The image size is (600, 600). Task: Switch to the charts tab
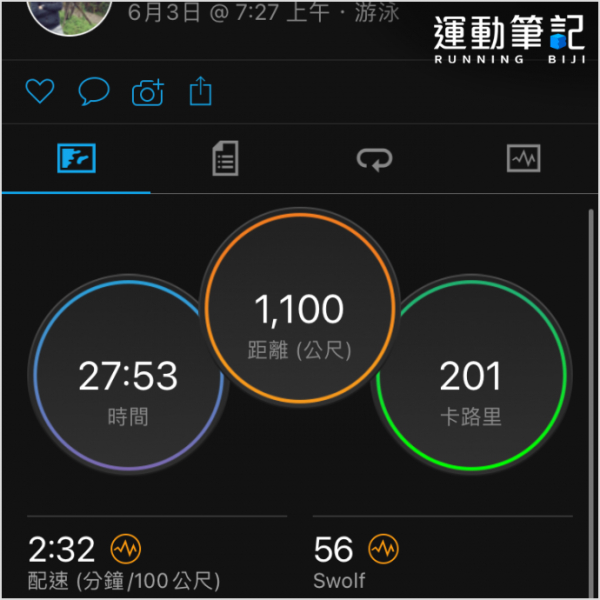point(524,158)
